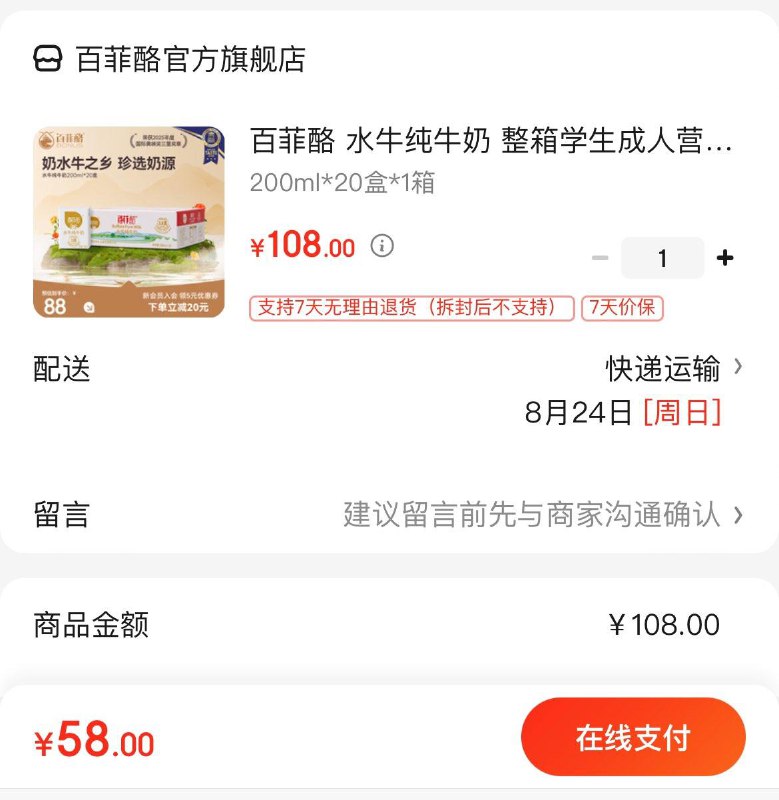Click the 百菲酪官方旗舰店 store icon
Viewport: 779px width, 800px height.
[47, 59]
